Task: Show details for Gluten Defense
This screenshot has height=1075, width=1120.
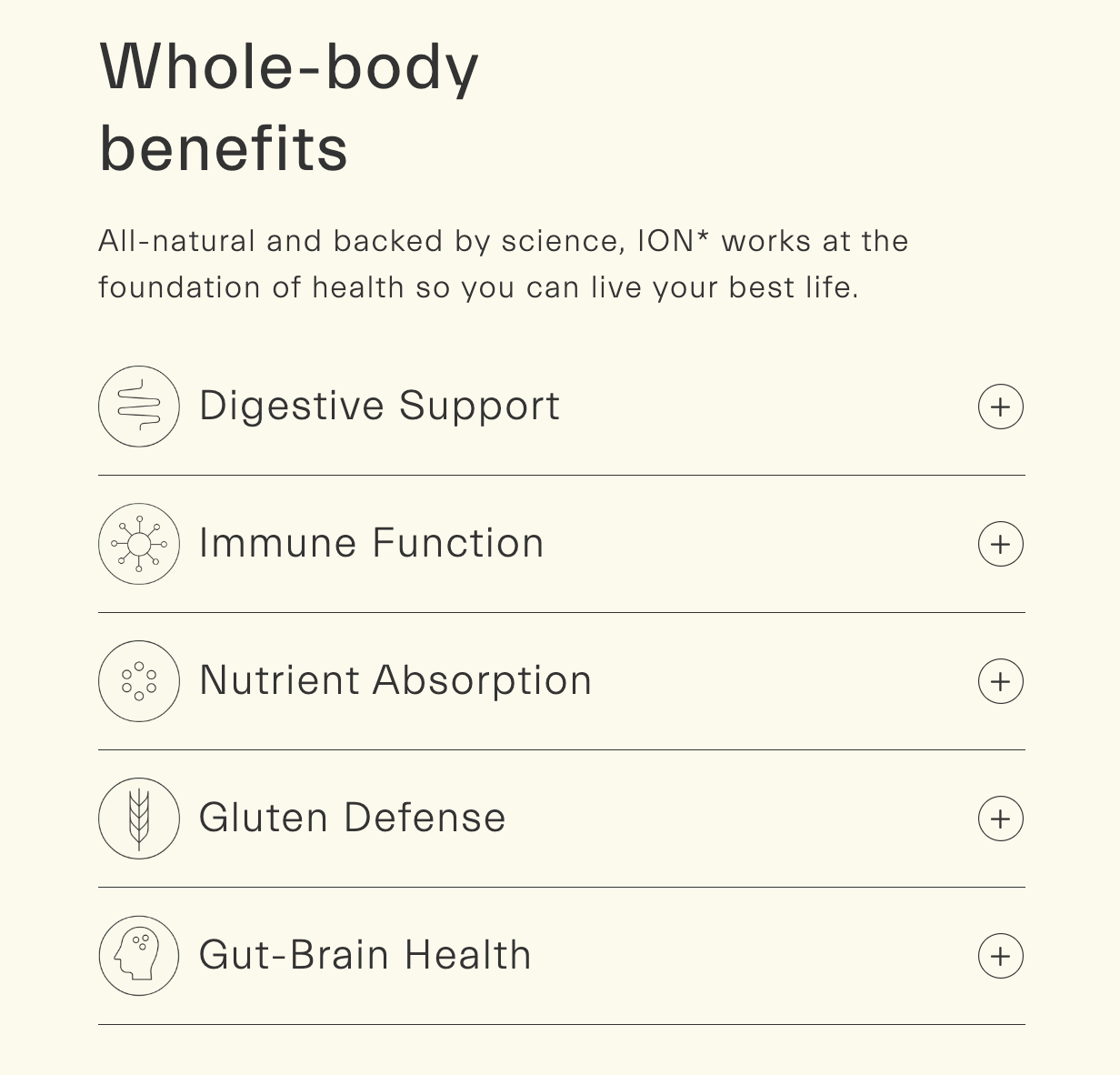Action: (1000, 819)
